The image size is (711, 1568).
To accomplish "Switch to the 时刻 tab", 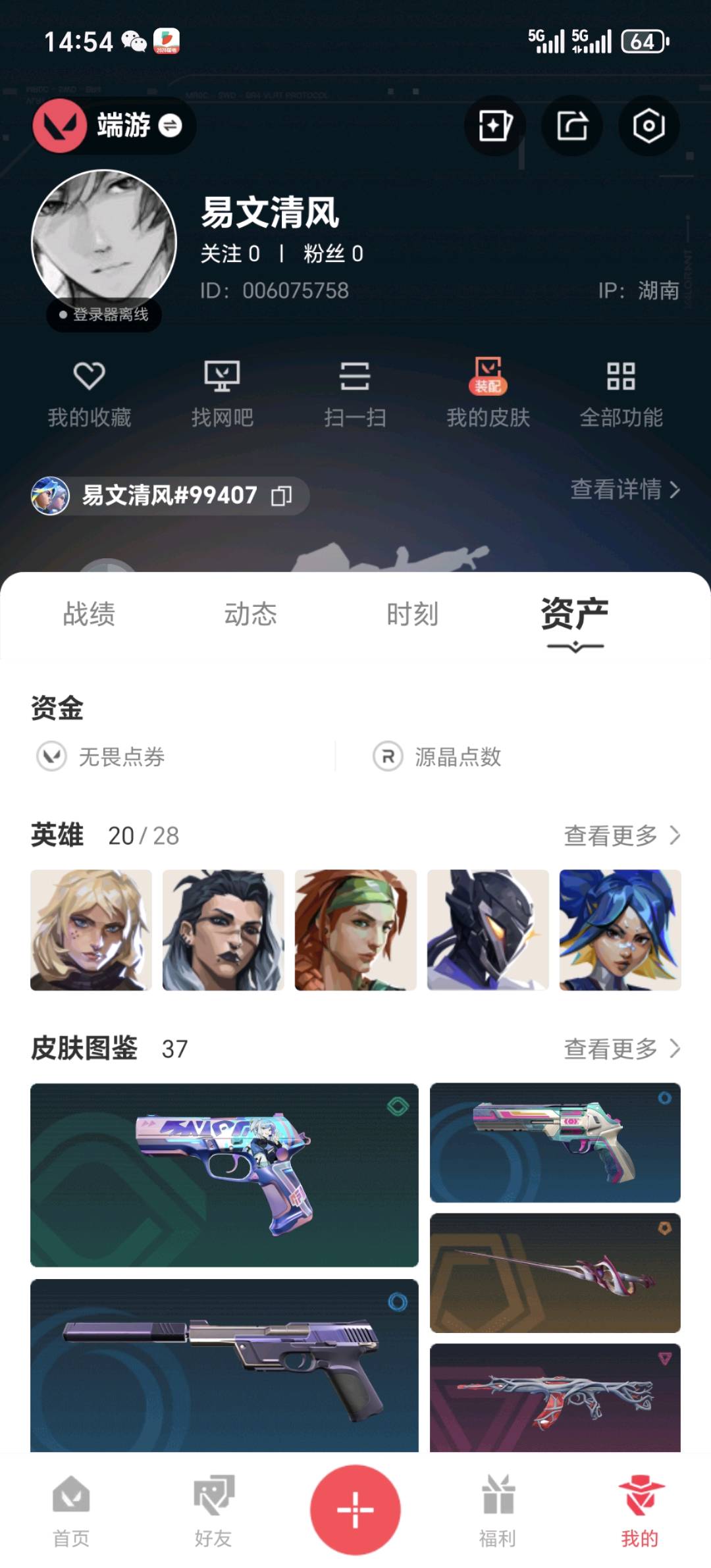I will click(x=412, y=614).
